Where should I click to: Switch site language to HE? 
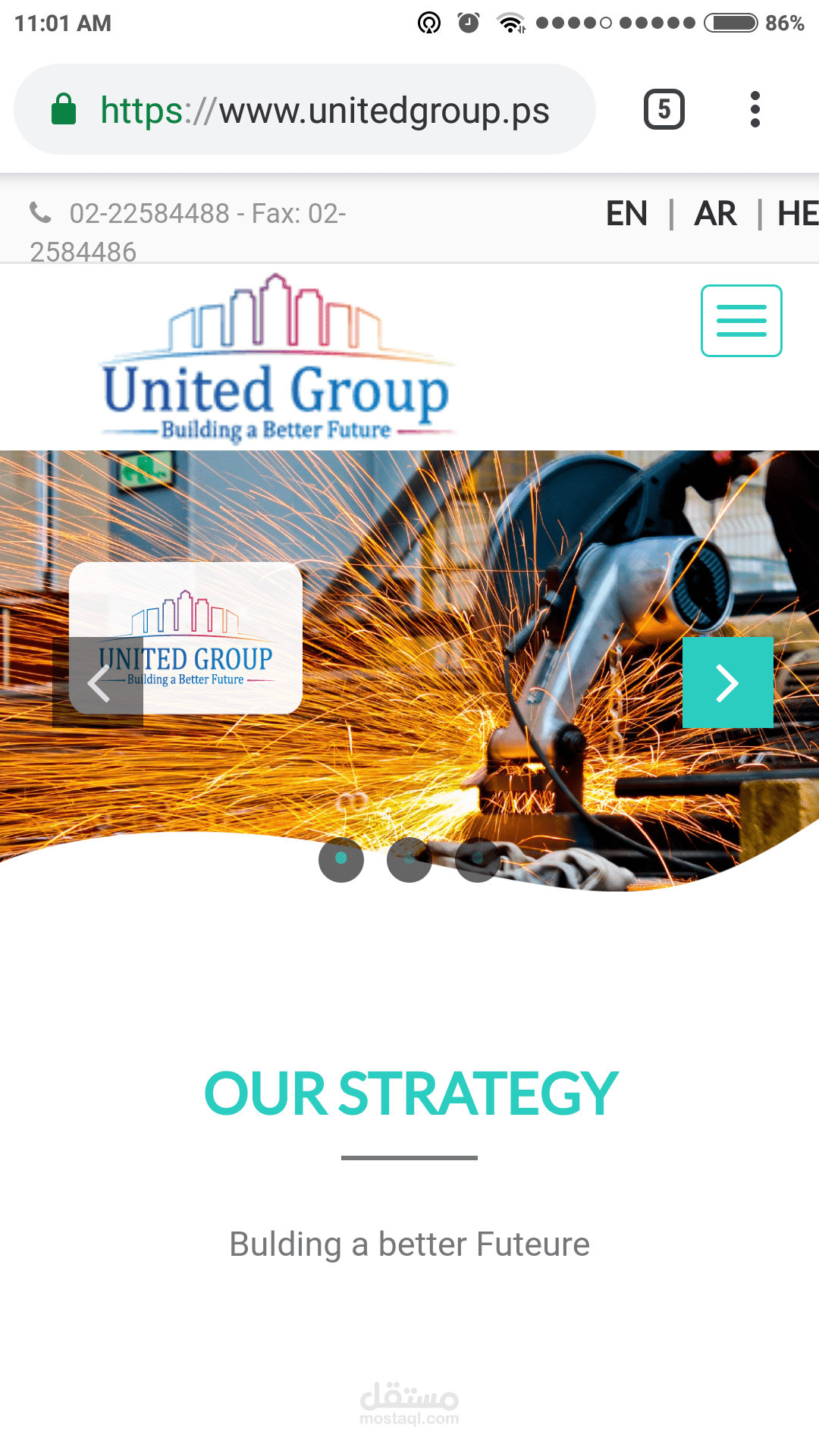tap(797, 214)
